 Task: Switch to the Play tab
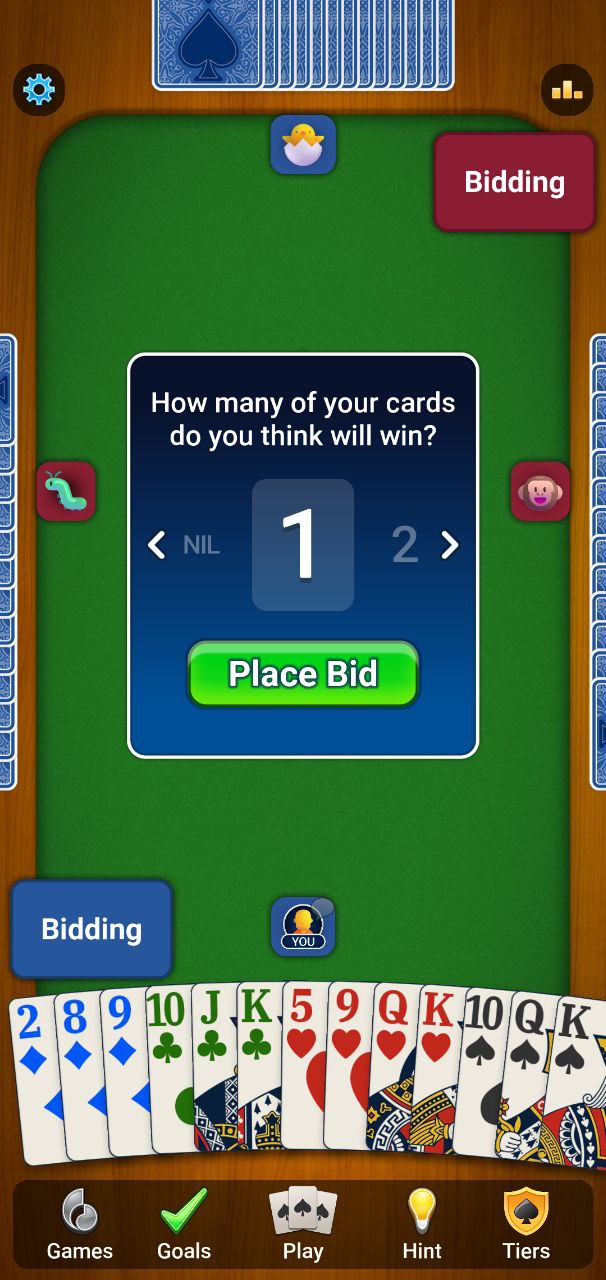[x=303, y=1224]
